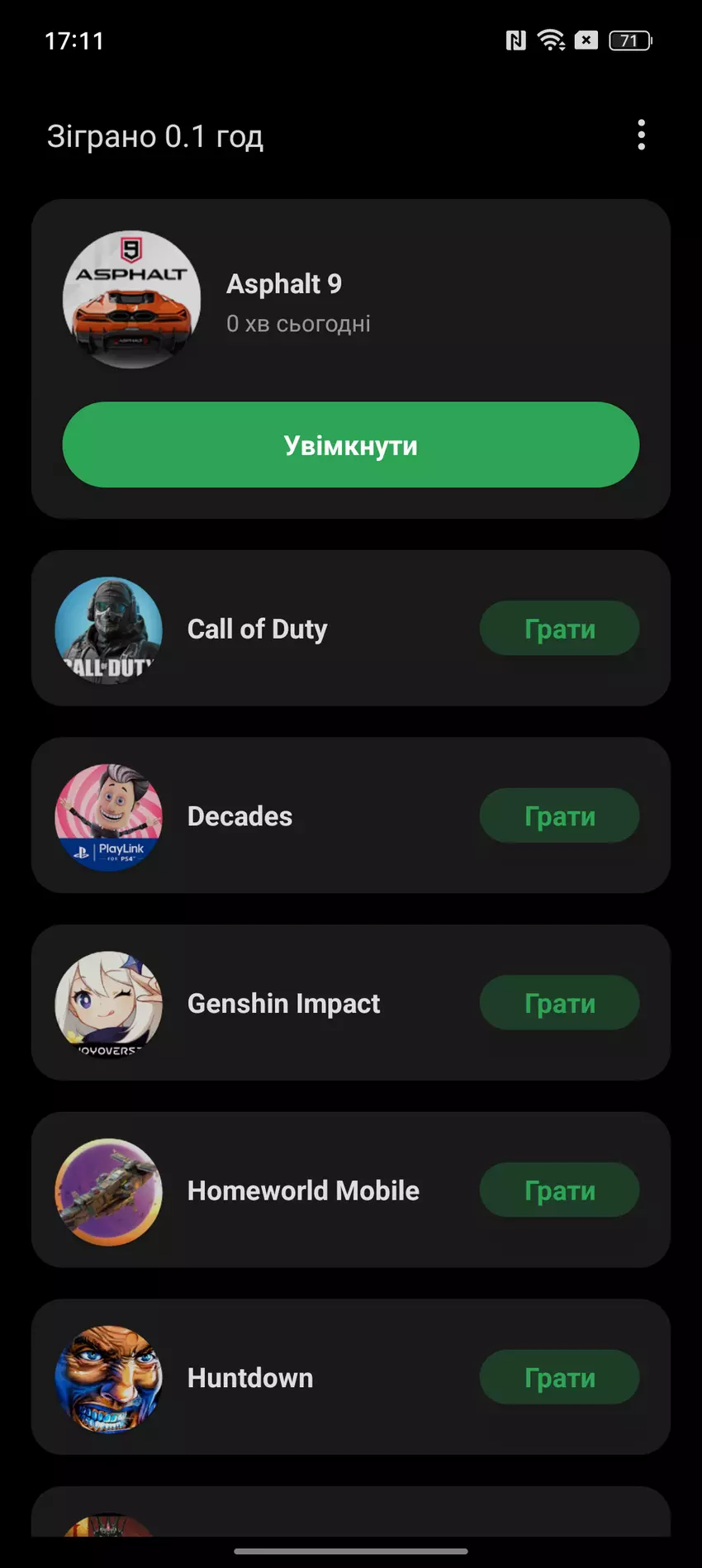Tap Грати next to Call of Duty
Screen dimensions: 702x1568
(x=558, y=629)
